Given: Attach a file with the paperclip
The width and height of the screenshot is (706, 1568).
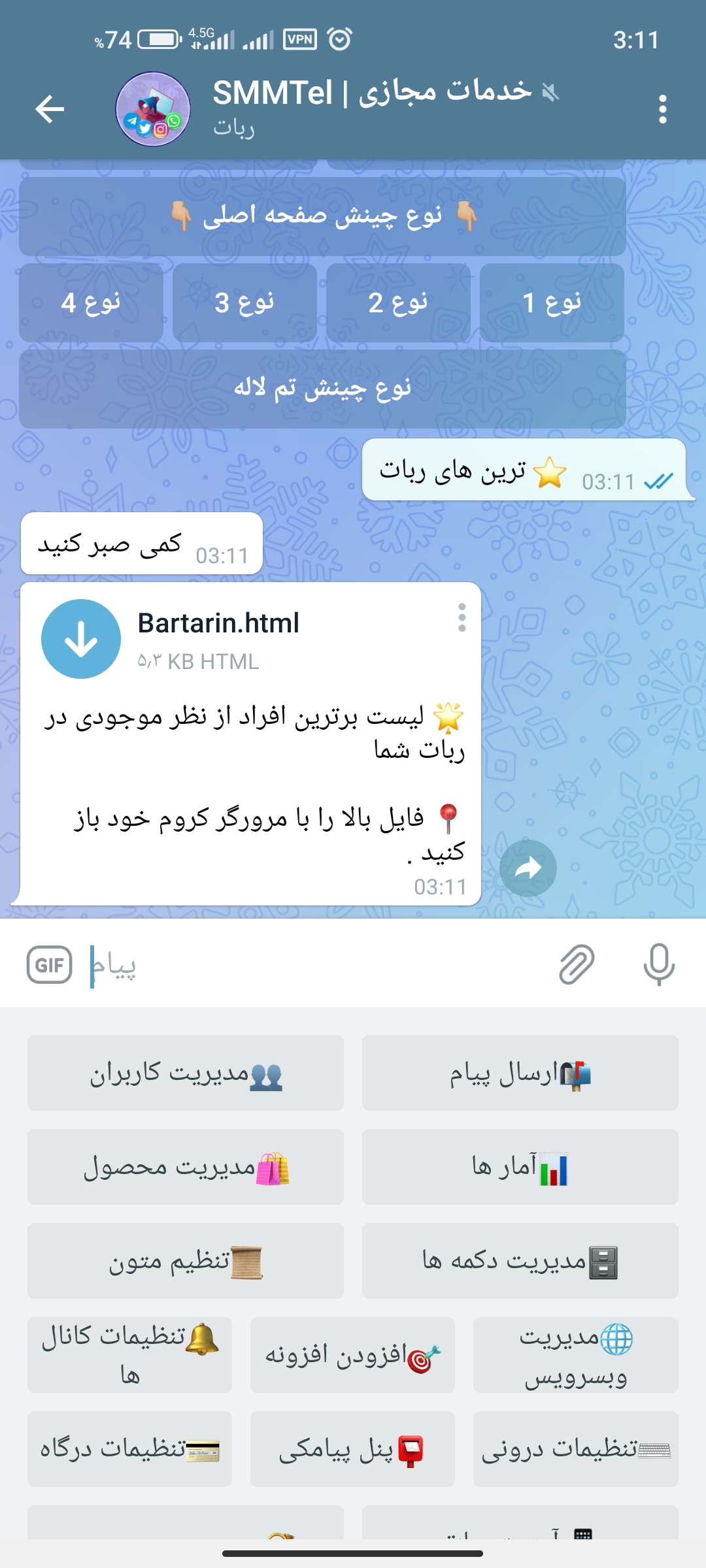Looking at the screenshot, I should (577, 965).
